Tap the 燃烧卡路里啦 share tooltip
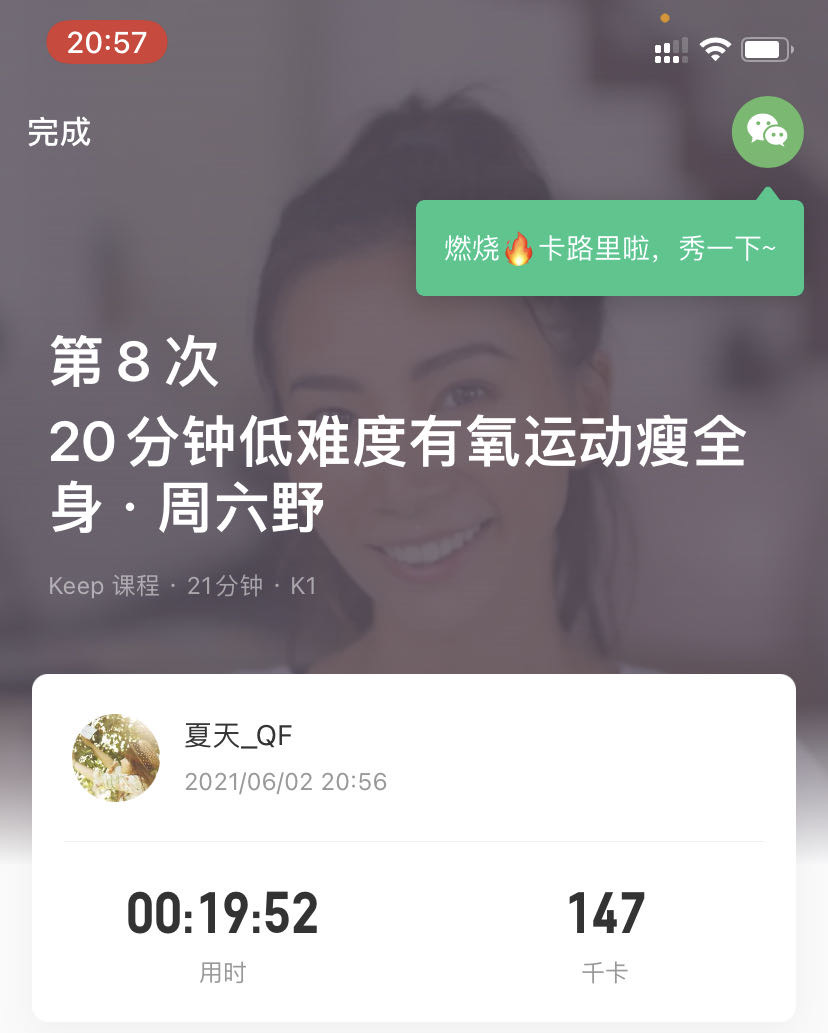This screenshot has width=828, height=1033. point(609,248)
